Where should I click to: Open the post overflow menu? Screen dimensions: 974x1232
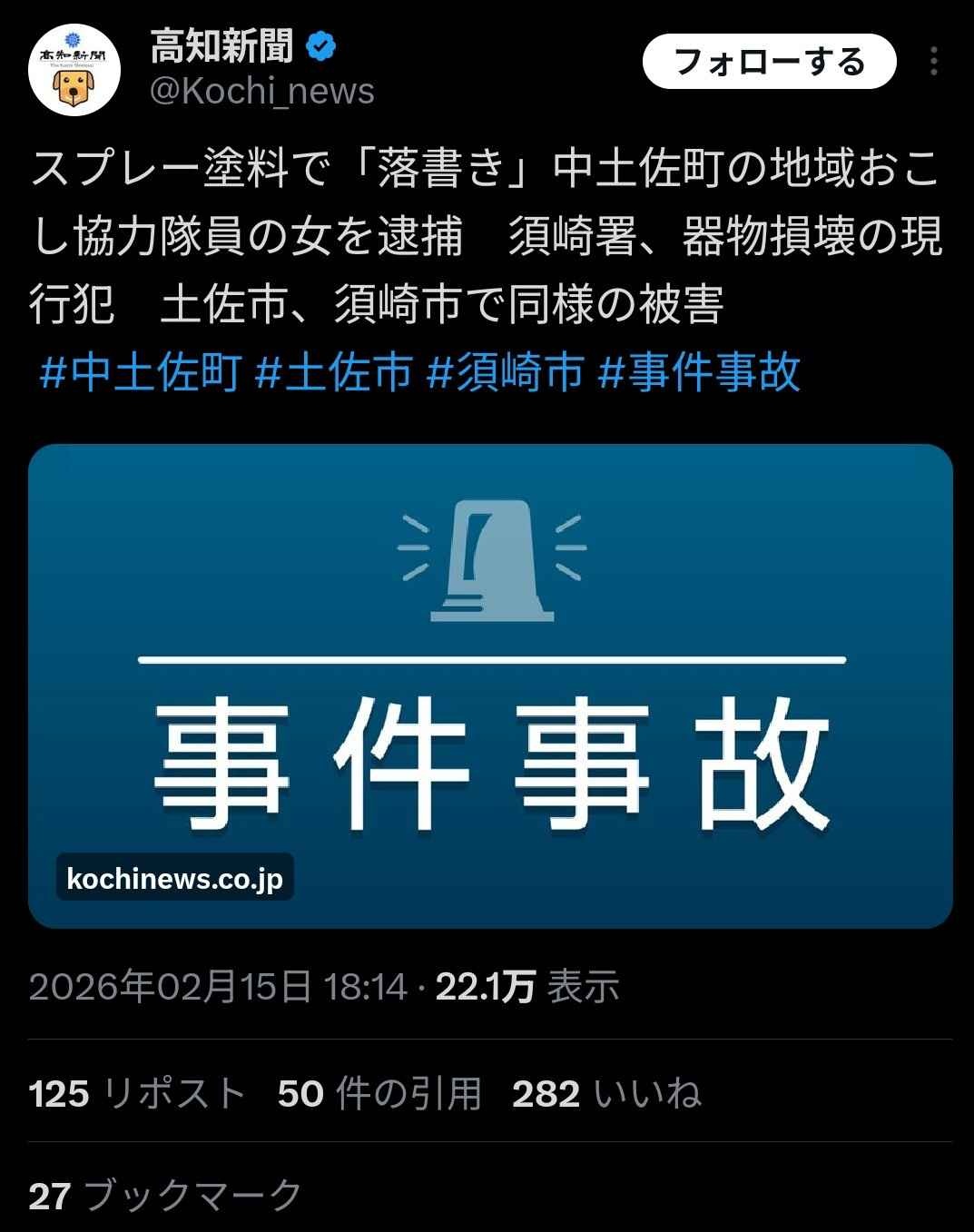pyautogui.click(x=933, y=62)
